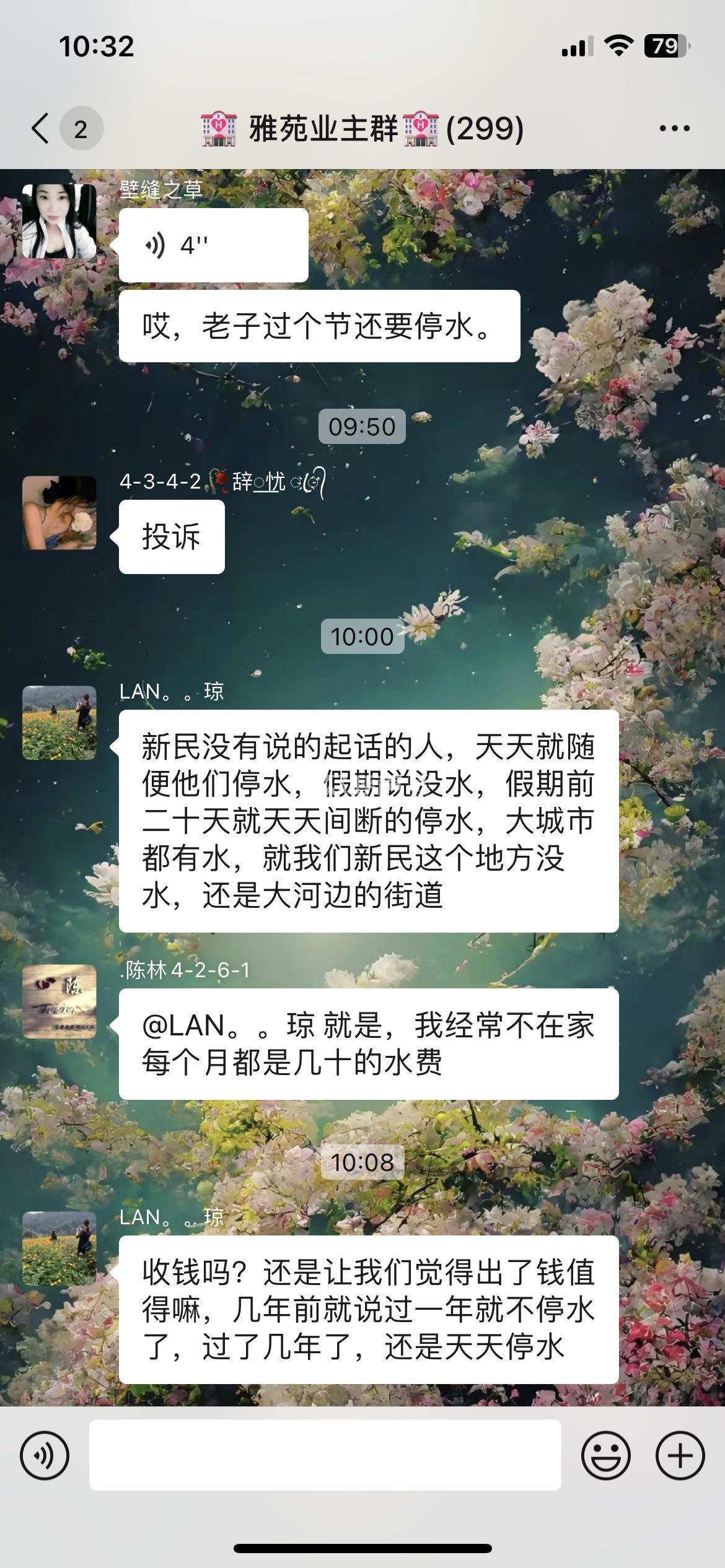
Task: Open group chat options menu
Action: click(x=674, y=129)
